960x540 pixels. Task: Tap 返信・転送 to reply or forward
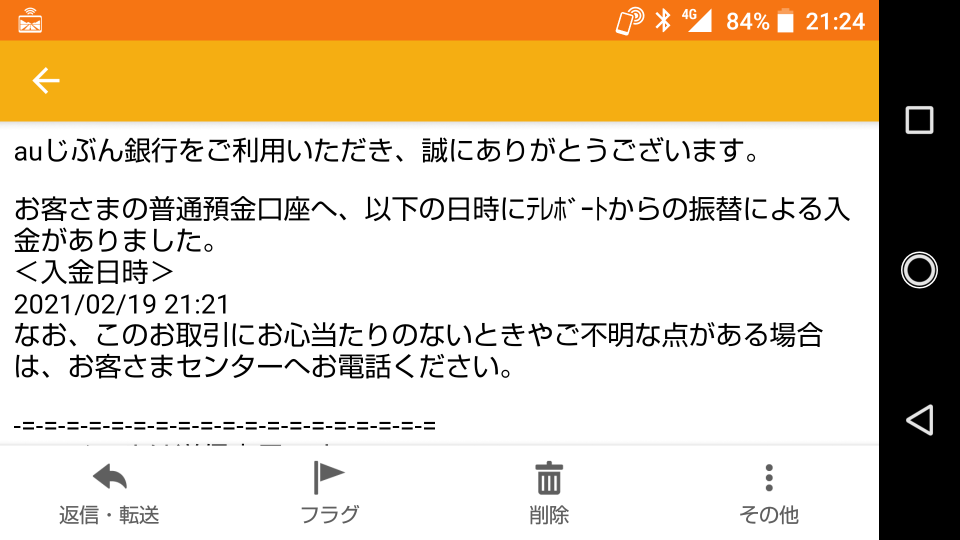pyautogui.click(x=109, y=494)
